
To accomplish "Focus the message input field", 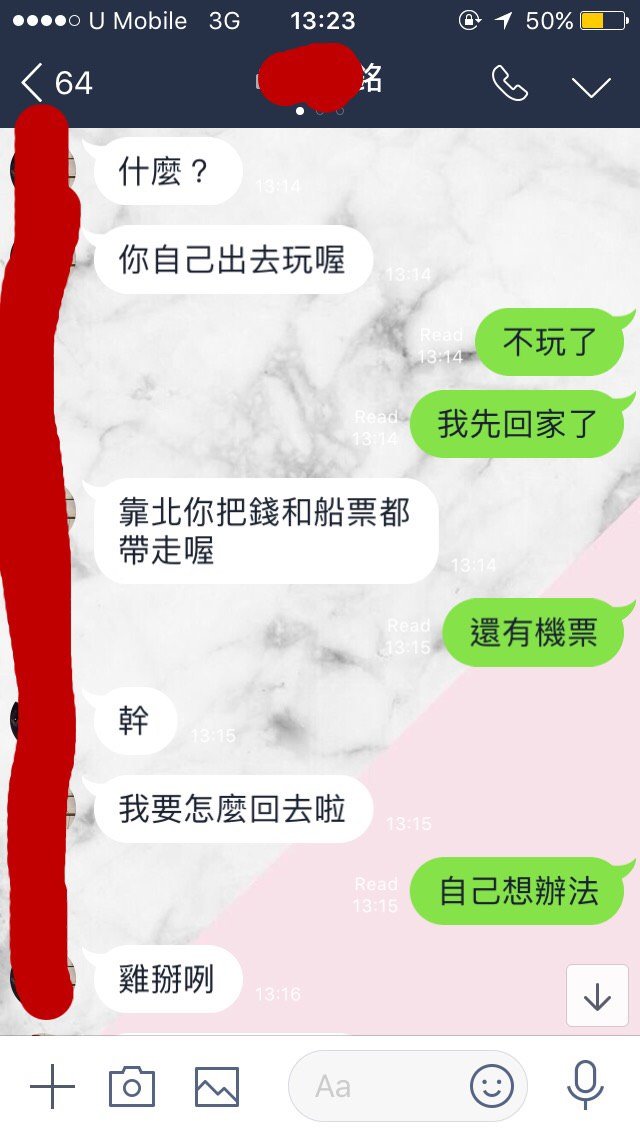I will pos(380,1086).
